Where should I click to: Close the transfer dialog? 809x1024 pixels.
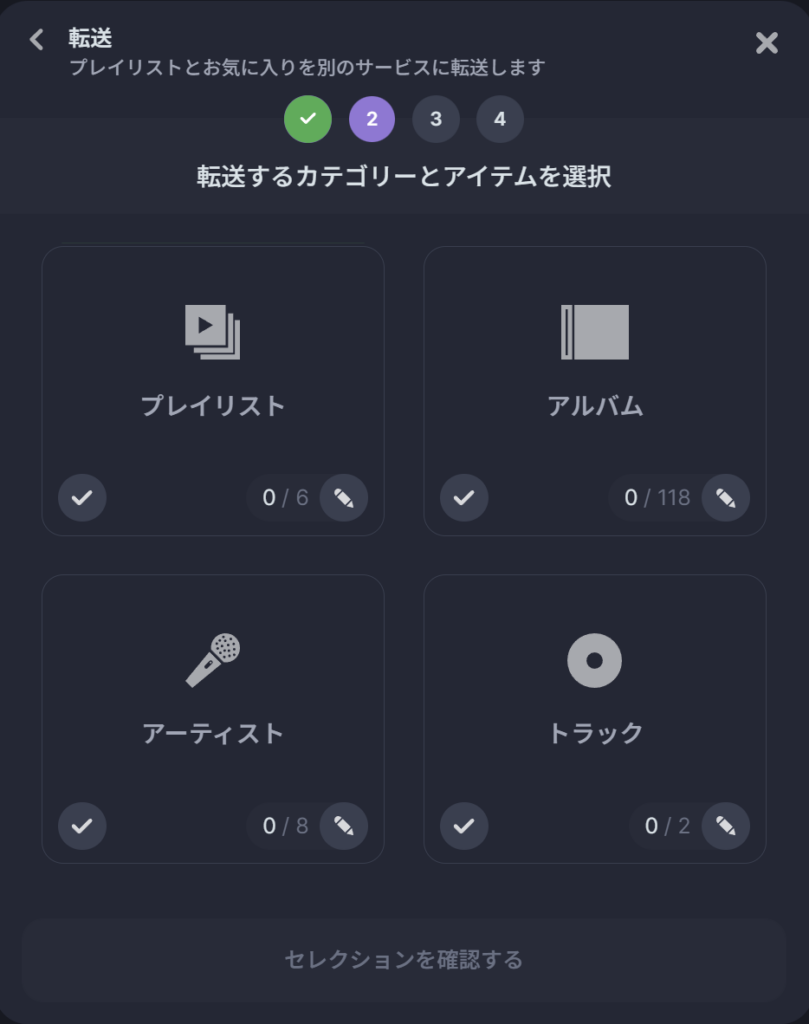coord(766,42)
